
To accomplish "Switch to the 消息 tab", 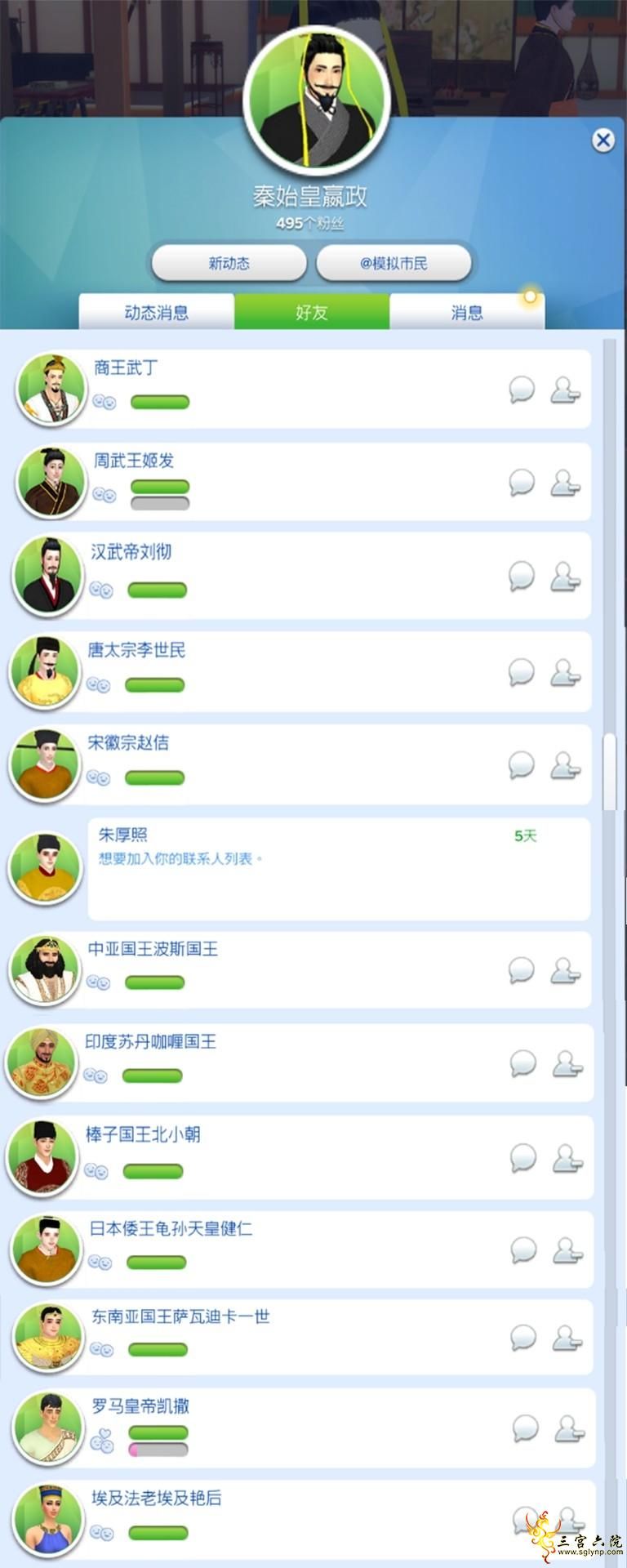I will coord(467,312).
